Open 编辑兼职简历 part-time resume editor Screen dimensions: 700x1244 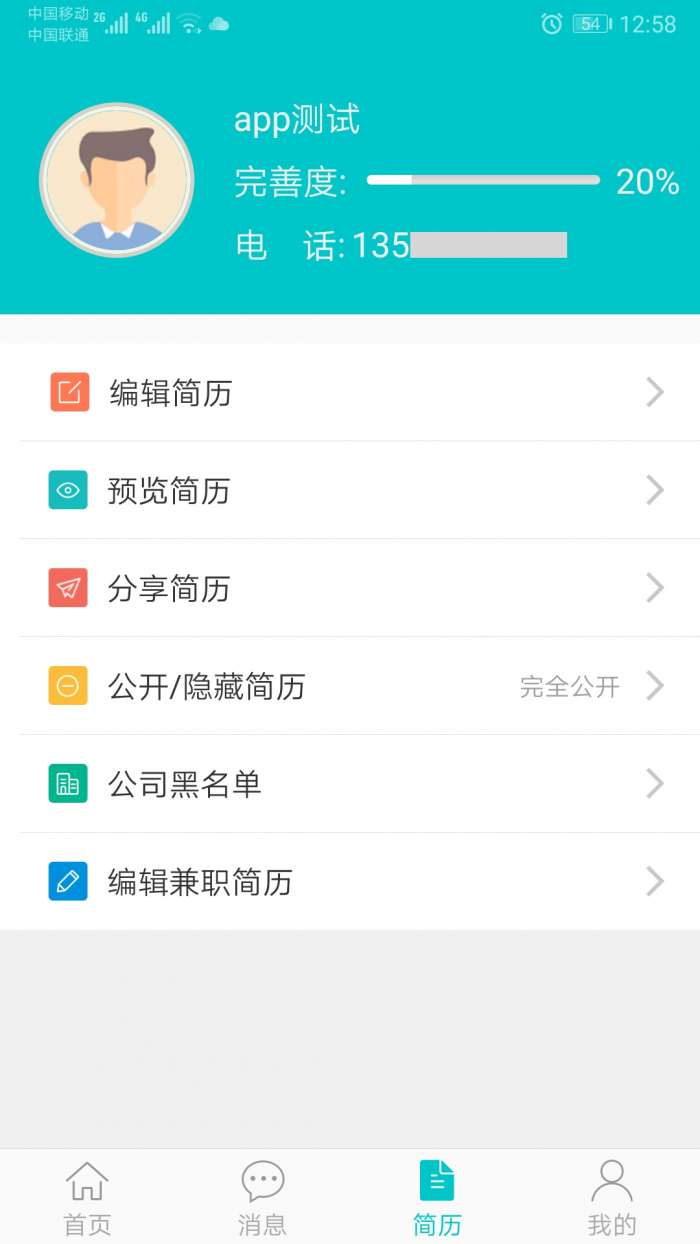tap(350, 882)
